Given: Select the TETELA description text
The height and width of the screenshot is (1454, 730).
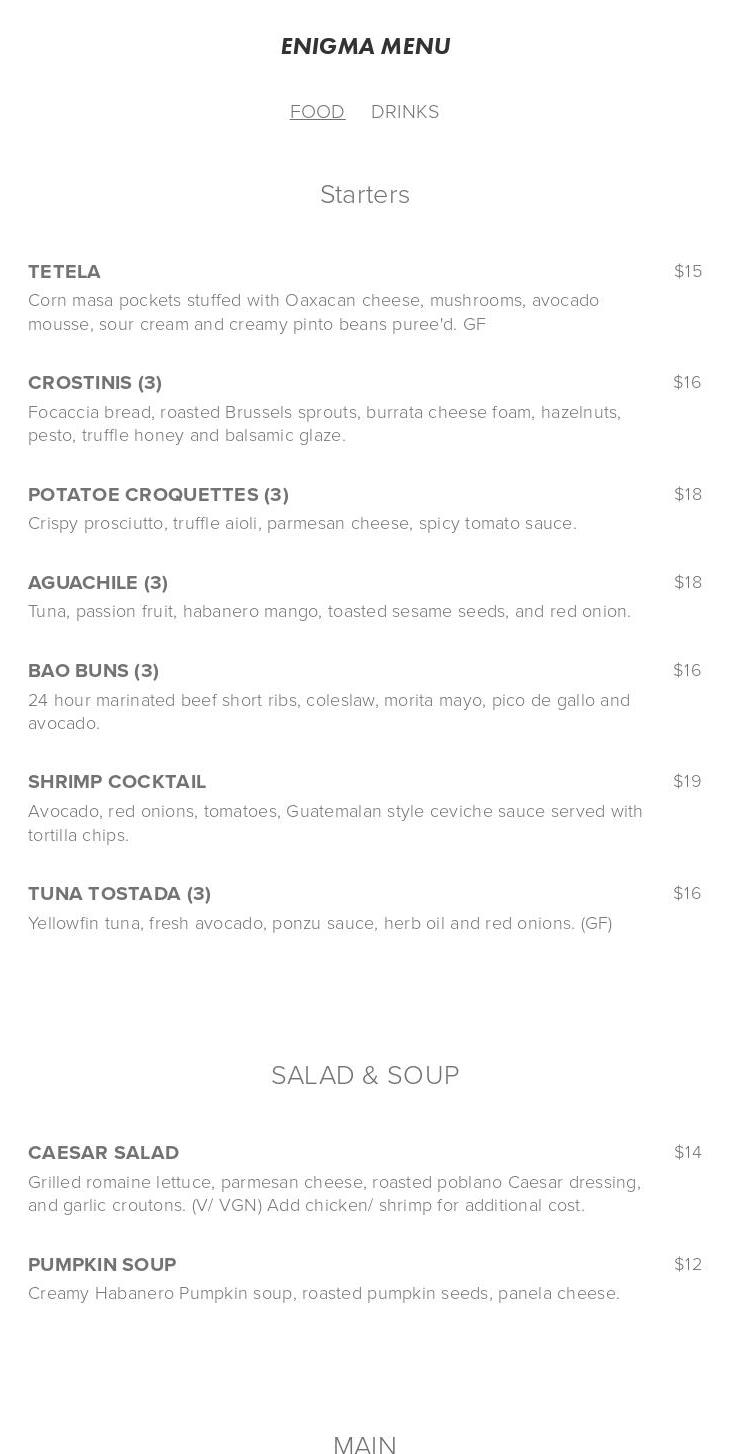Looking at the screenshot, I should tap(313, 312).
